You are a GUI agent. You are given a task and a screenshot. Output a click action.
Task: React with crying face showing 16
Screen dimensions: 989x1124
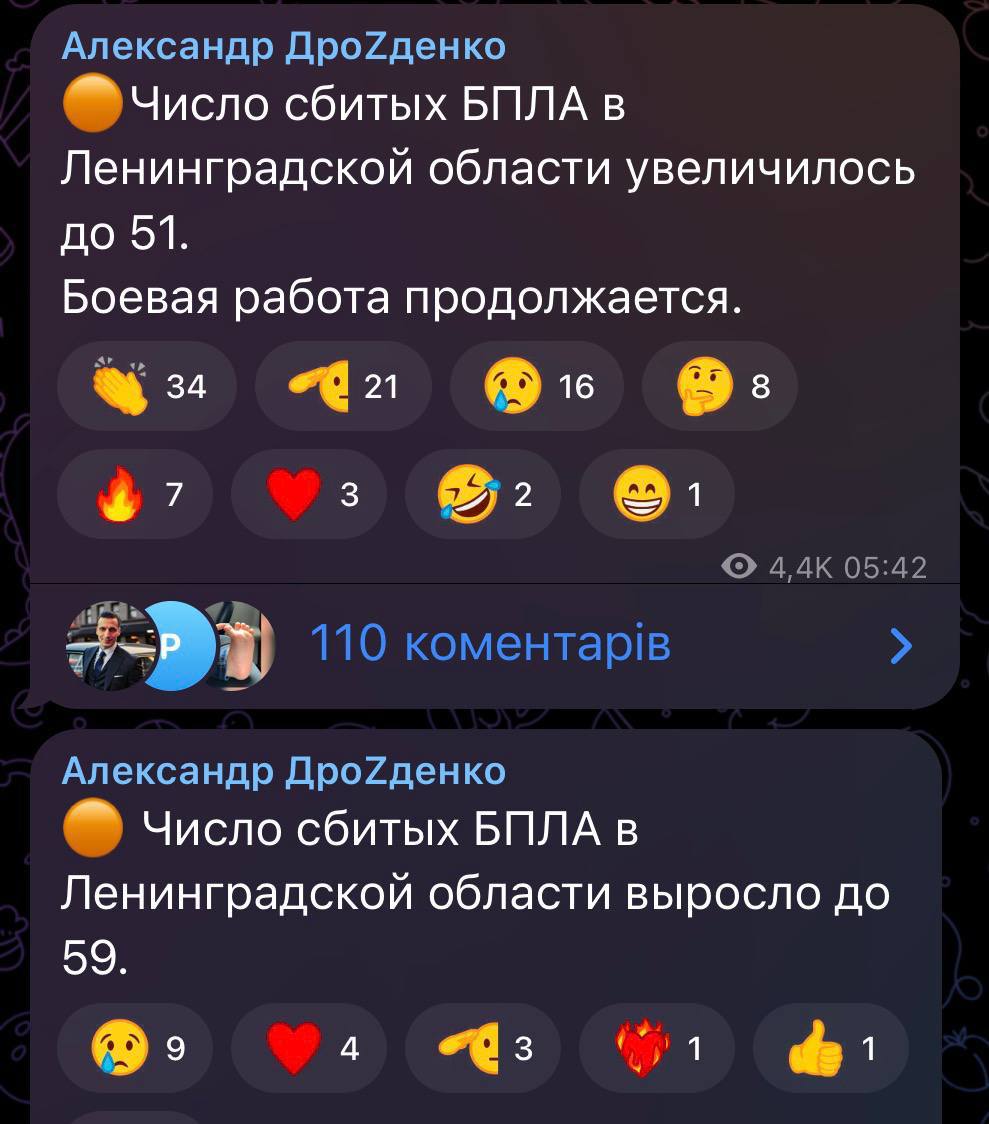tap(537, 386)
